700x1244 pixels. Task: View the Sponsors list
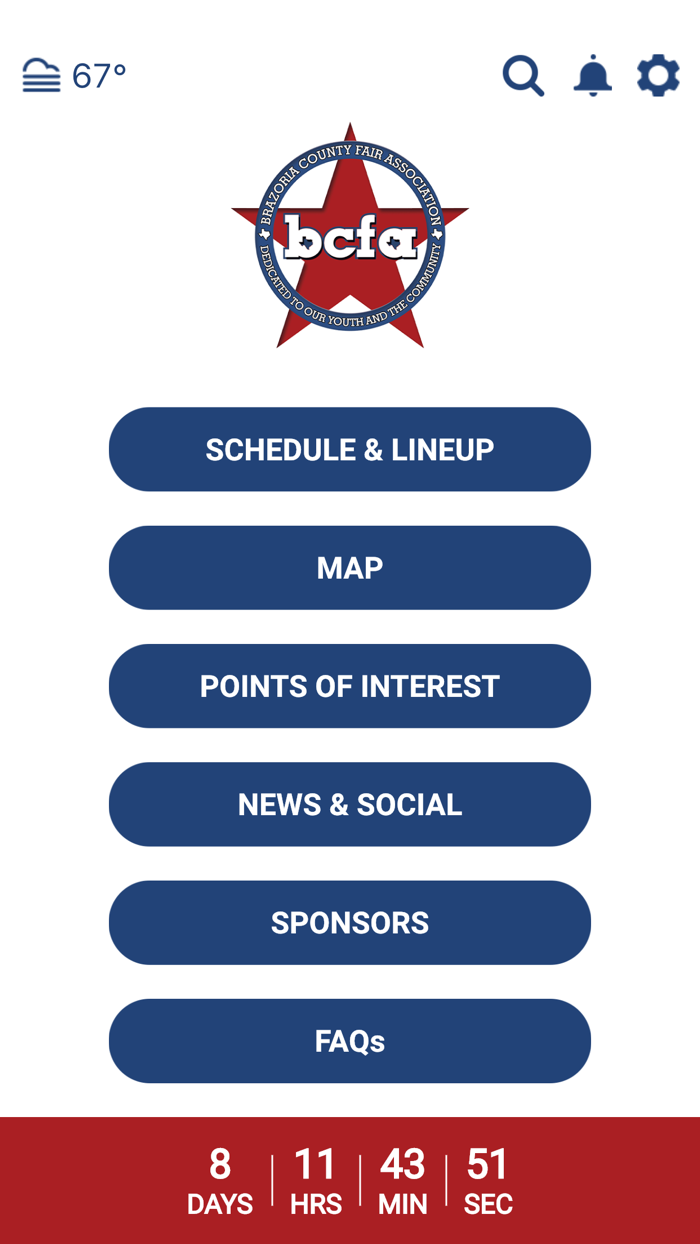pos(350,922)
